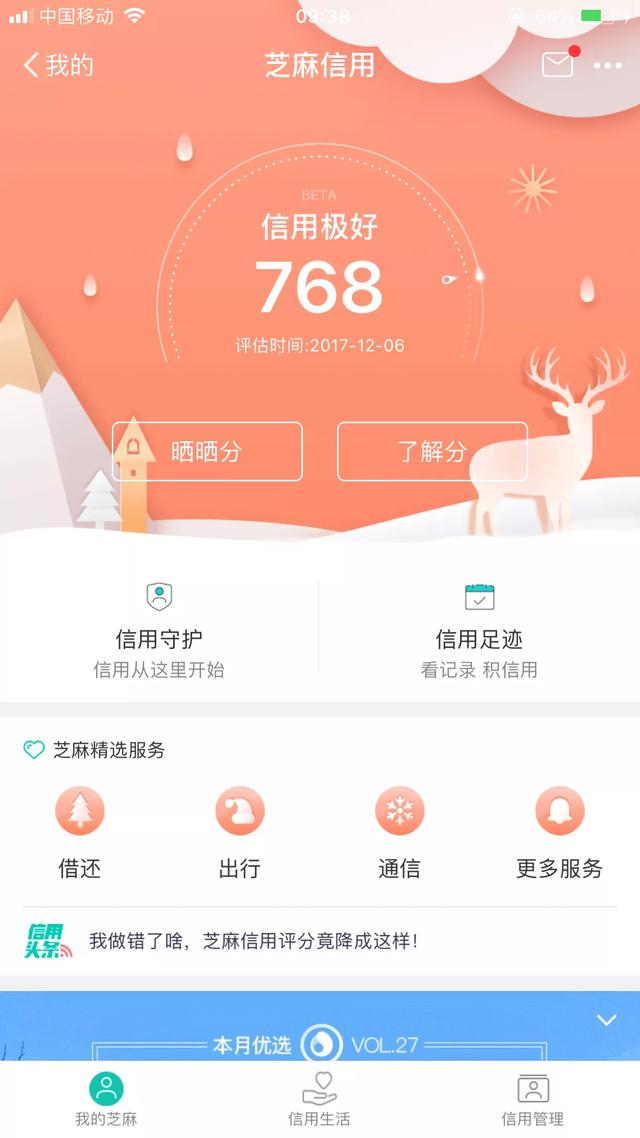
Task: Tap the 了解分 button
Action: (432, 451)
